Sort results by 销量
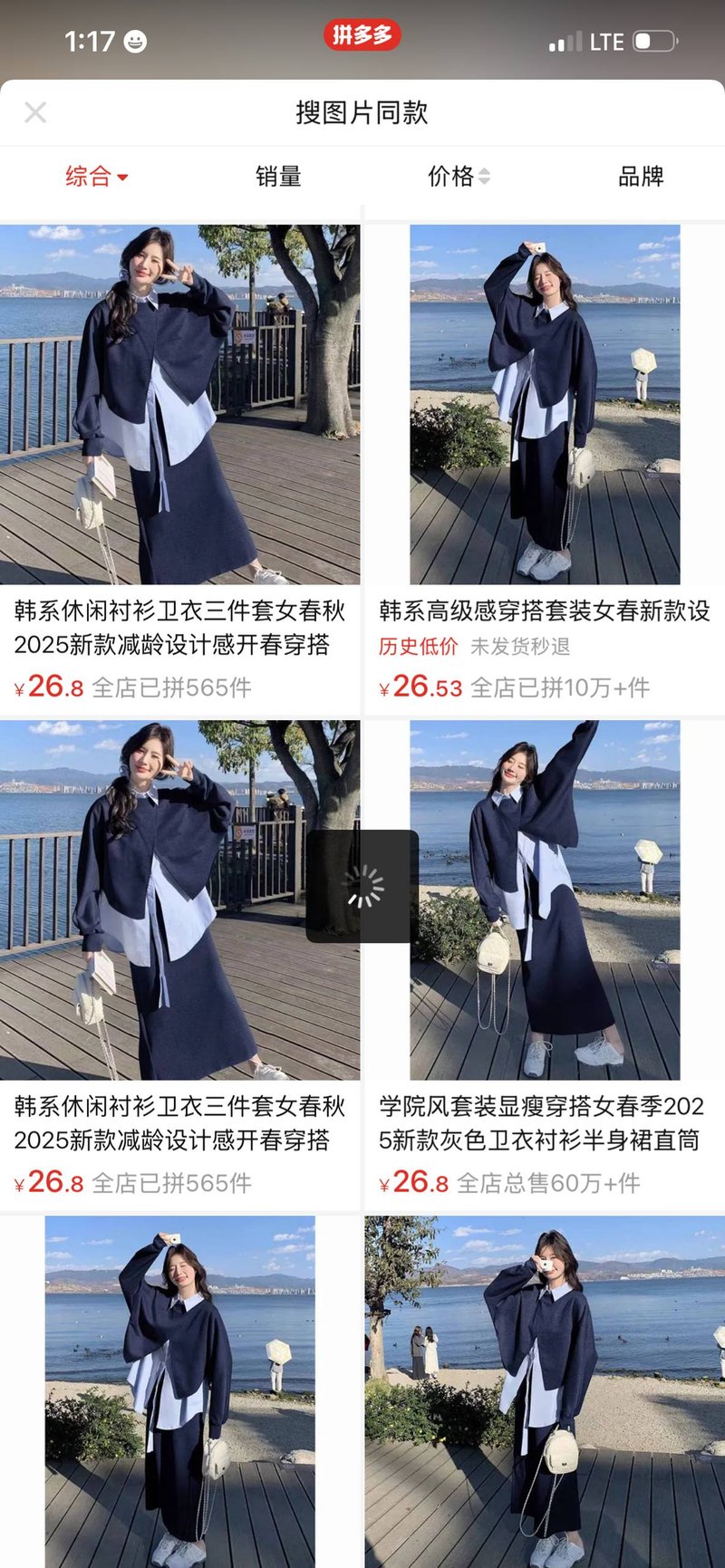Image resolution: width=725 pixels, height=1568 pixels. 277,176
